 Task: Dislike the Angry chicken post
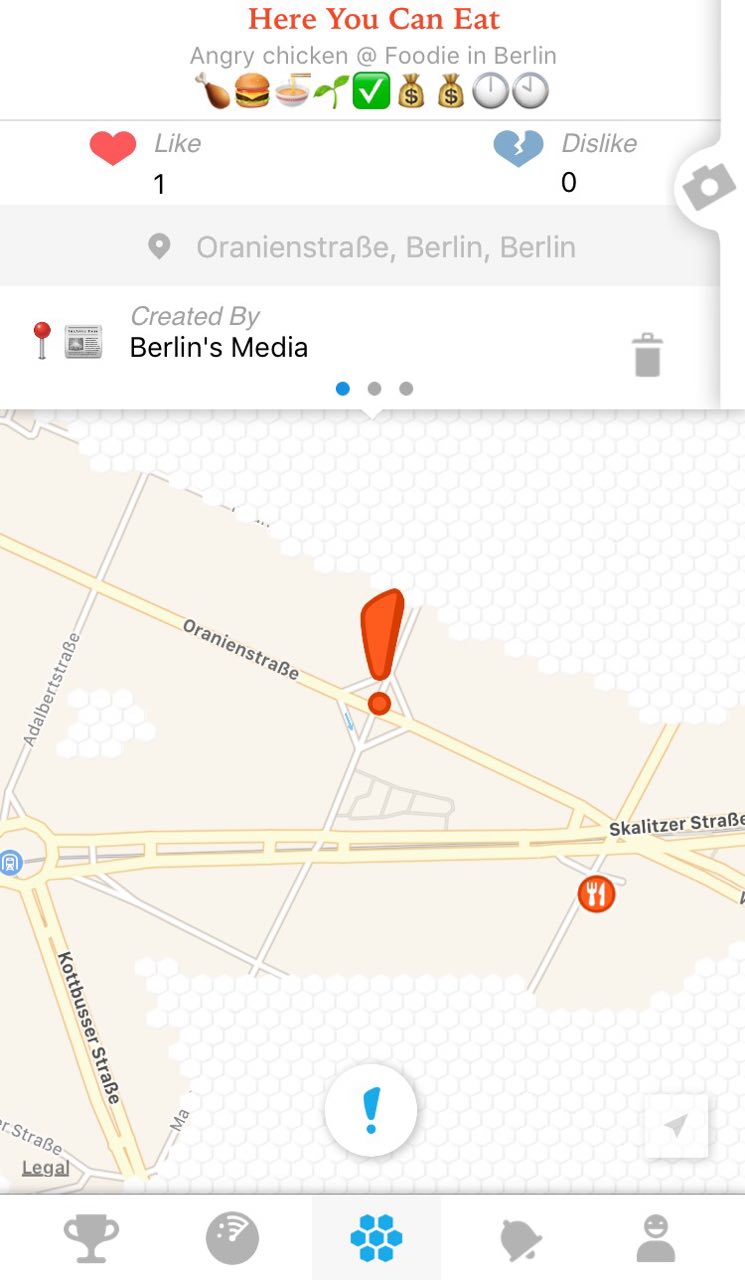tap(518, 148)
